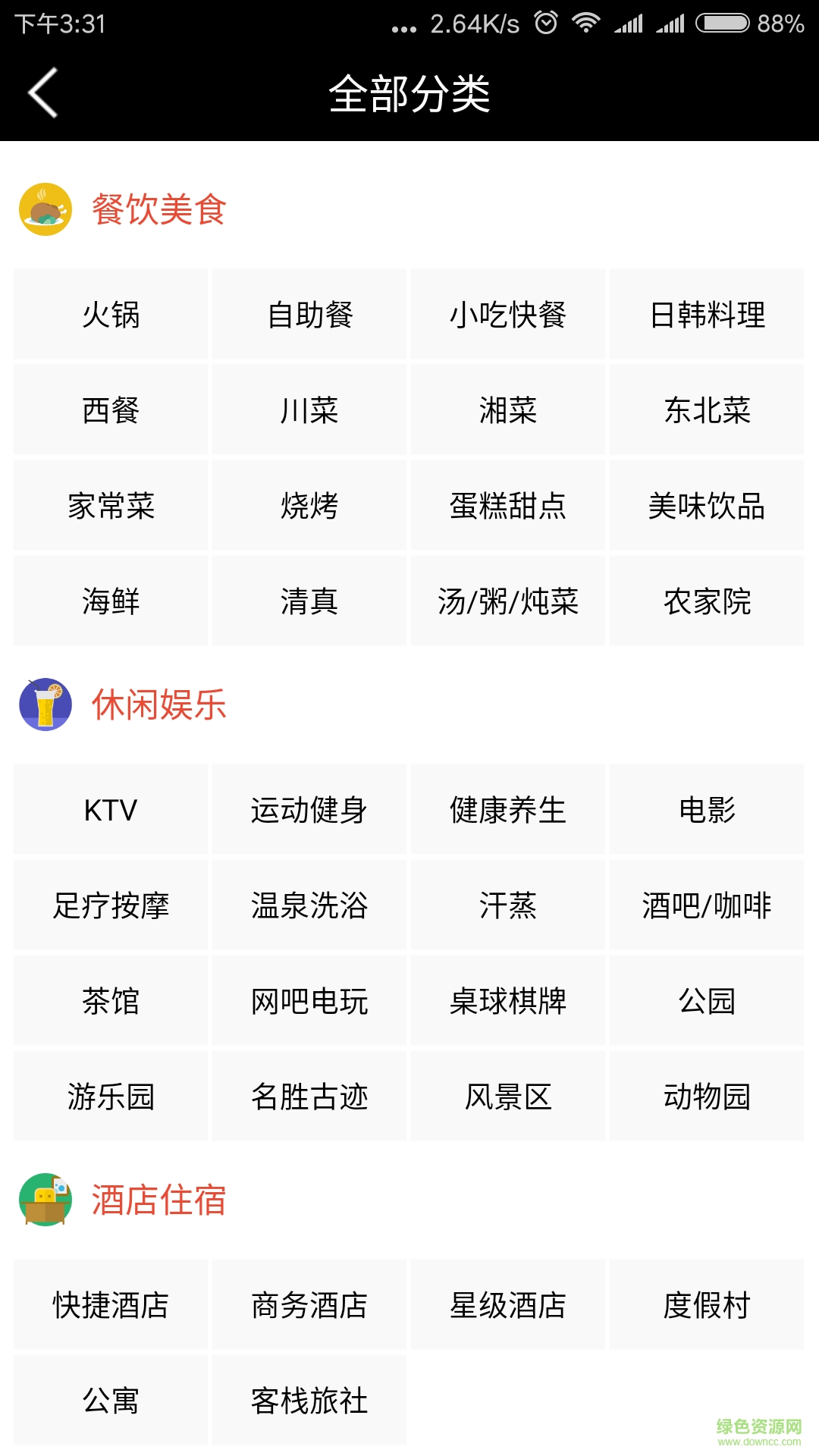Tap the 全部分类 title bar

pyautogui.click(x=409, y=93)
